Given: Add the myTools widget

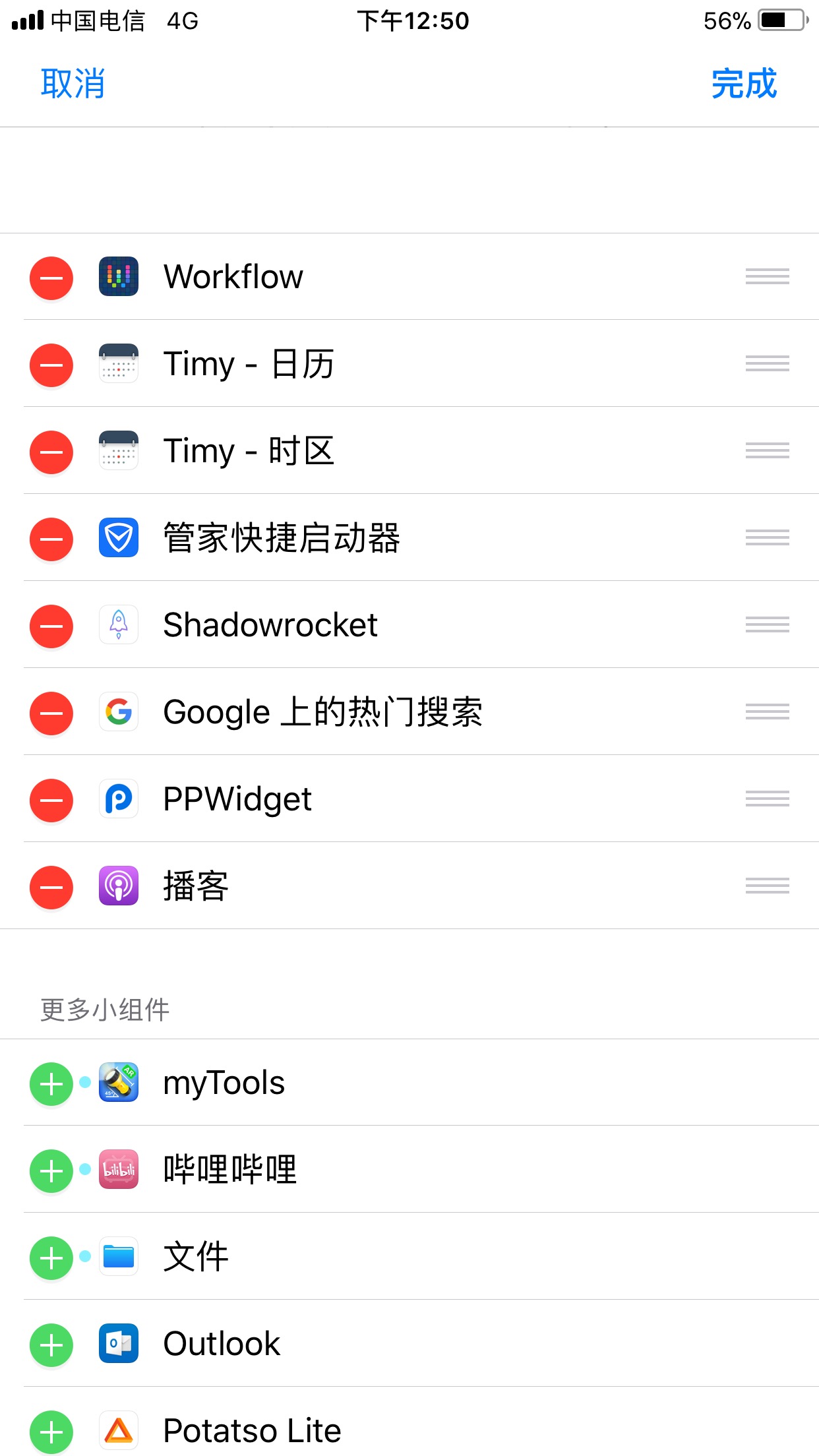Looking at the screenshot, I should click(x=51, y=1083).
